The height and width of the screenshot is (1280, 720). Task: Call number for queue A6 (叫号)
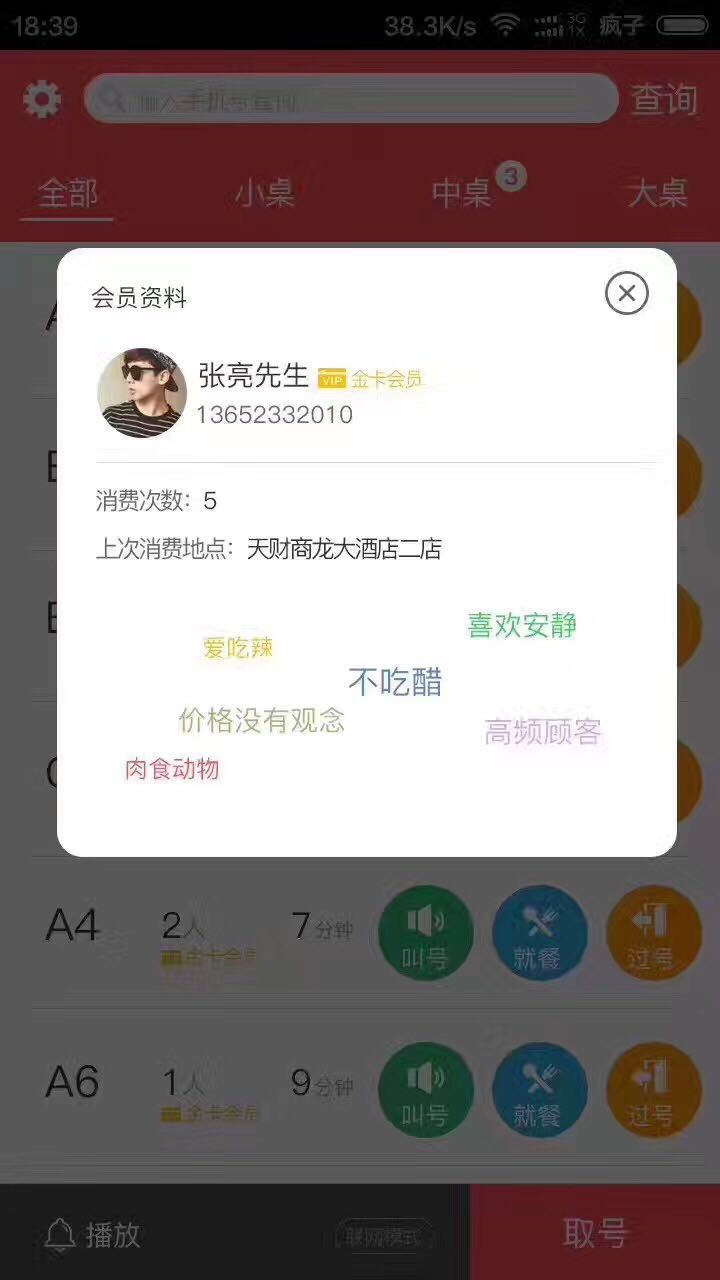click(x=425, y=1089)
